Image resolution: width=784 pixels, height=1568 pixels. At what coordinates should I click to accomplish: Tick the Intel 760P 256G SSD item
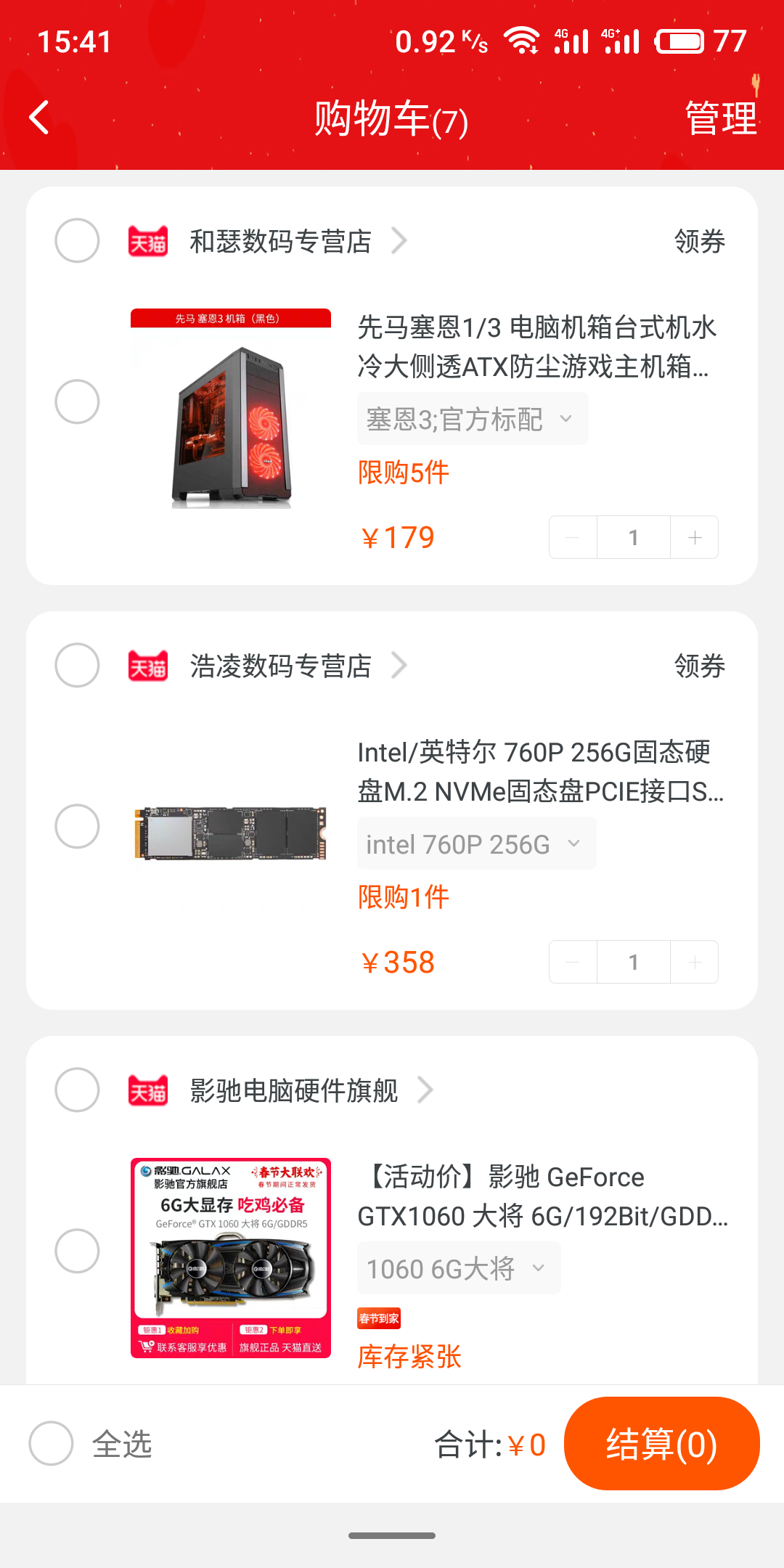click(77, 826)
